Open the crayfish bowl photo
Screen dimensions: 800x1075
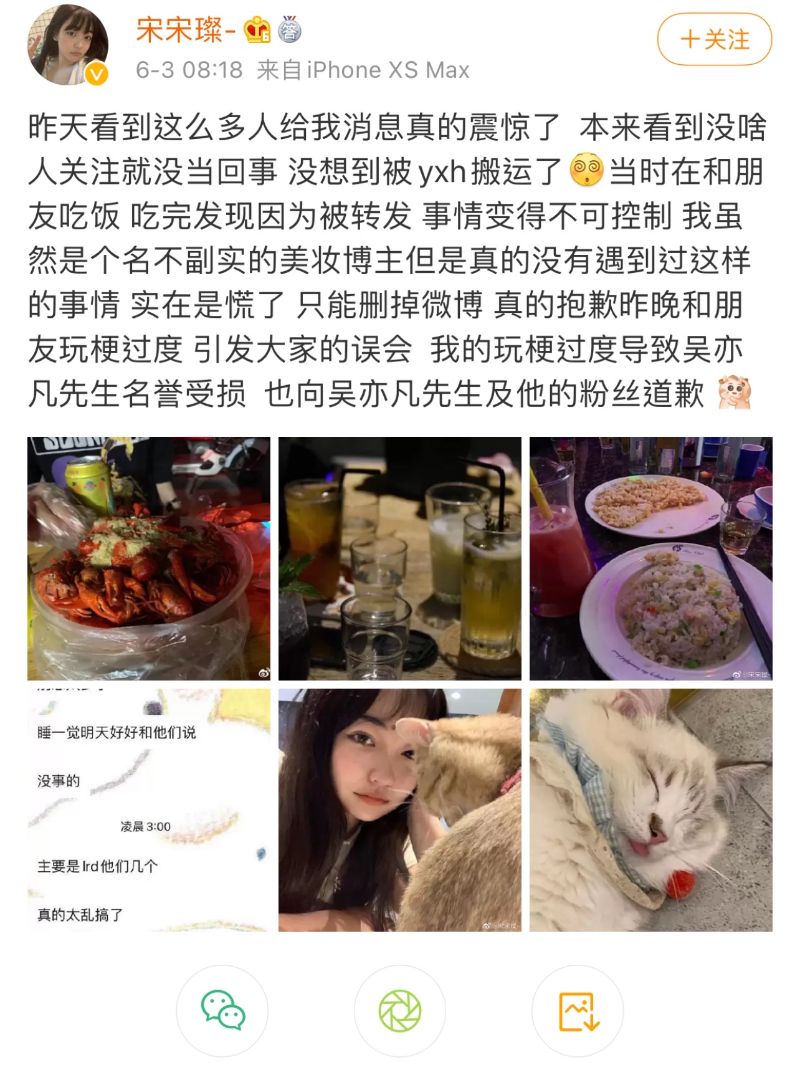pyautogui.click(x=148, y=558)
